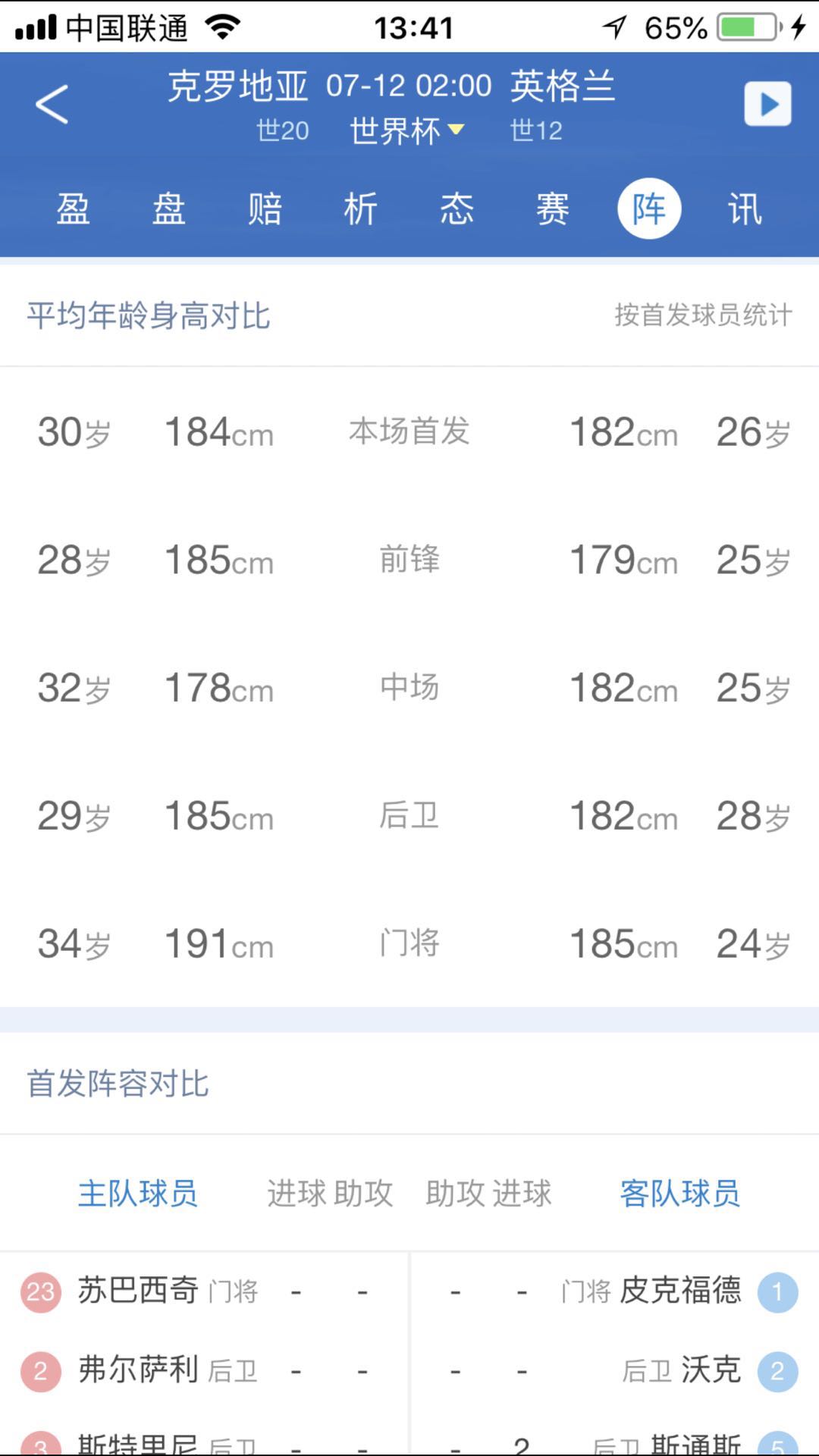The height and width of the screenshot is (1456, 819).
Task: Open player 皮克福德 details
Action: tap(680, 1290)
